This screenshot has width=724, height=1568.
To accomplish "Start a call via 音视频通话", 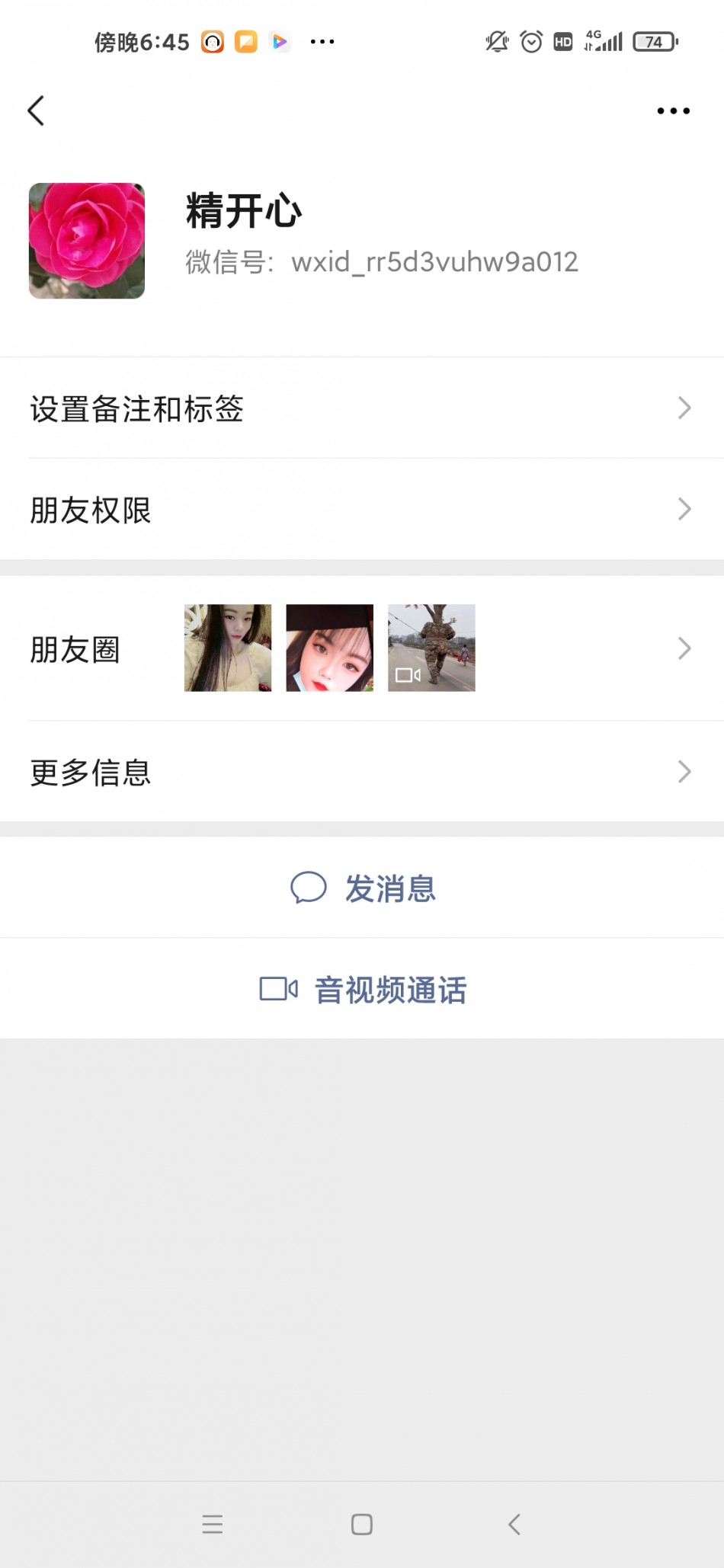I will tap(363, 990).
